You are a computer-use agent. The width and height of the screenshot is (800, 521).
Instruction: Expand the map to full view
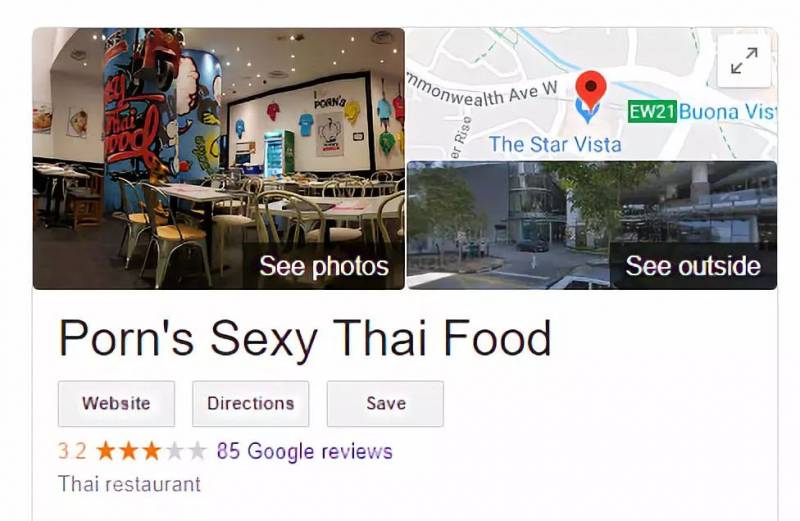[x=744, y=62]
